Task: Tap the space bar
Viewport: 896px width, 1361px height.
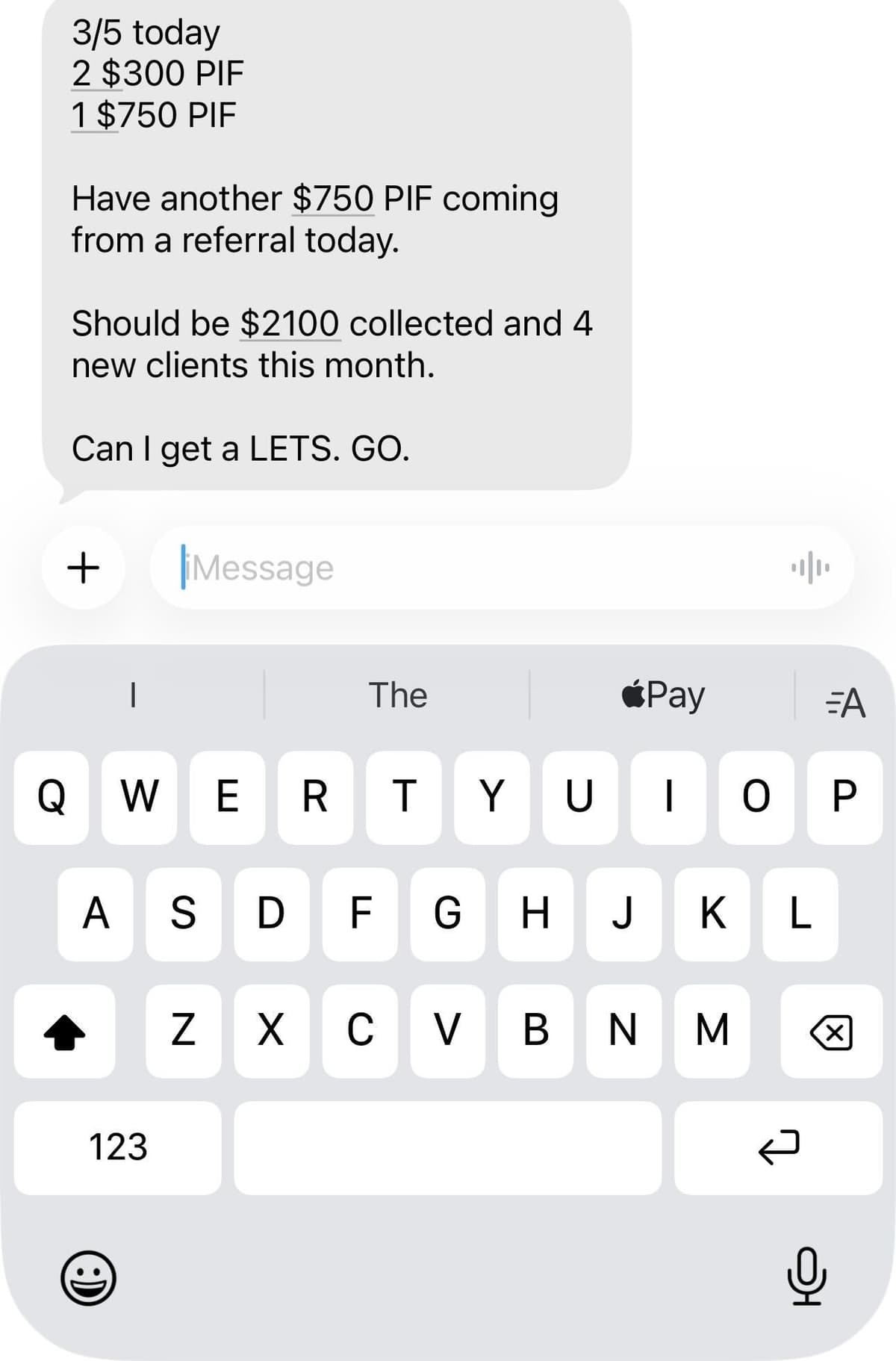Action: (x=447, y=1147)
